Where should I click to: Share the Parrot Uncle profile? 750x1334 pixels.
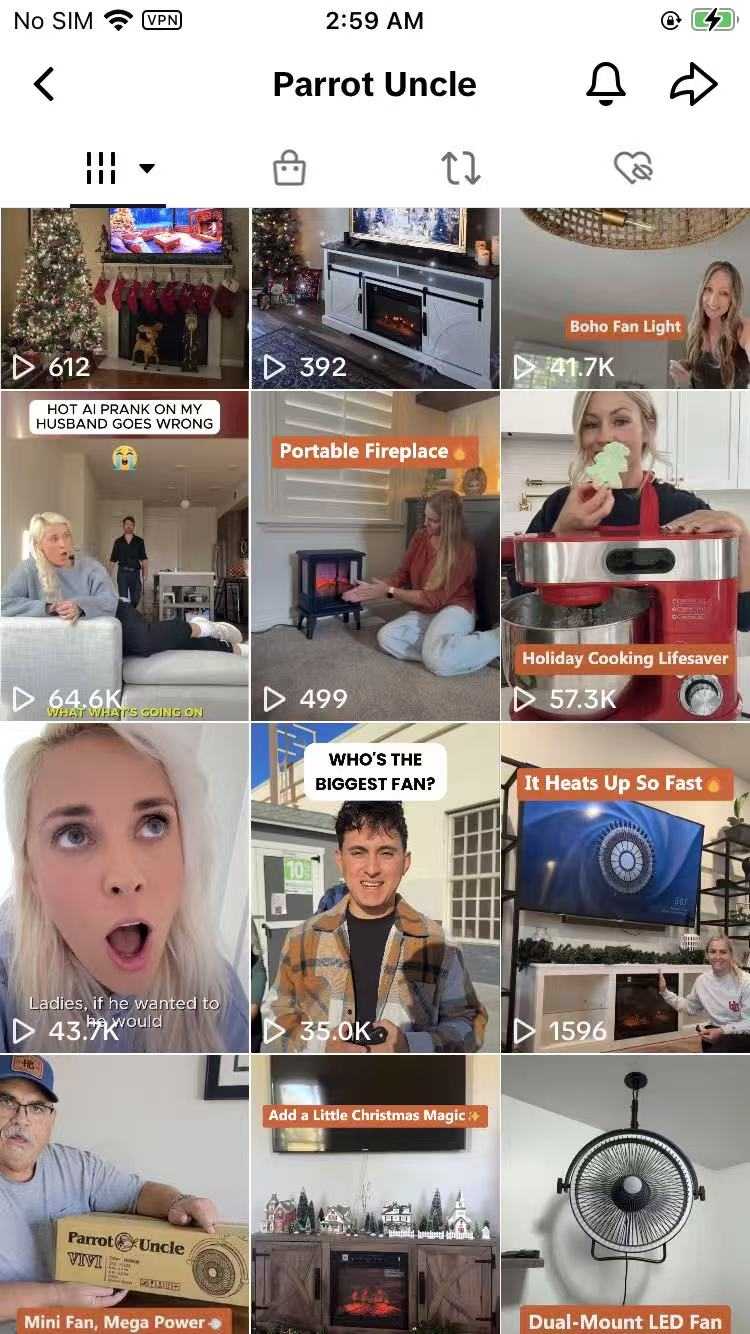coord(693,85)
